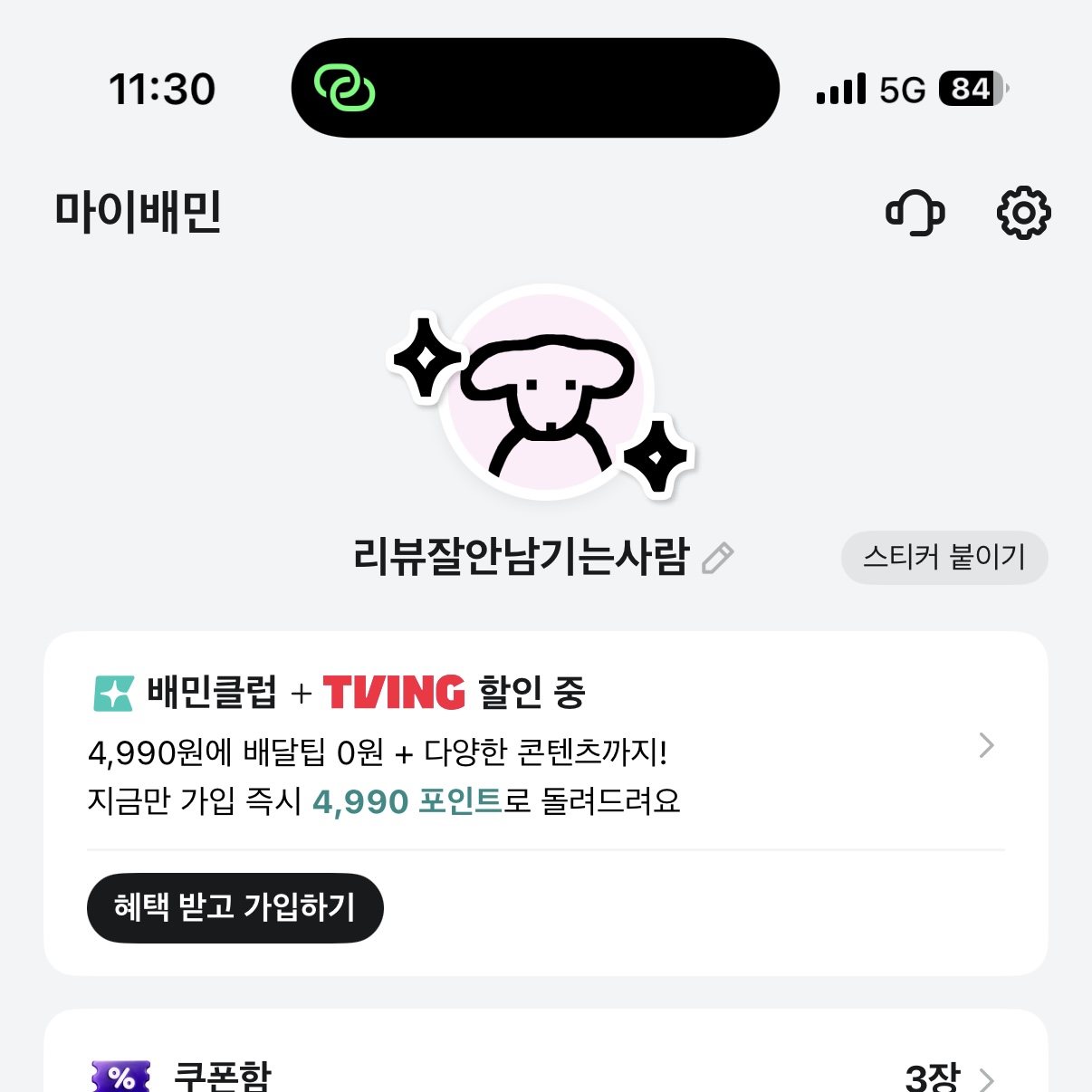The height and width of the screenshot is (1092, 1092).
Task: Open settings gear icon
Action: (1023, 214)
